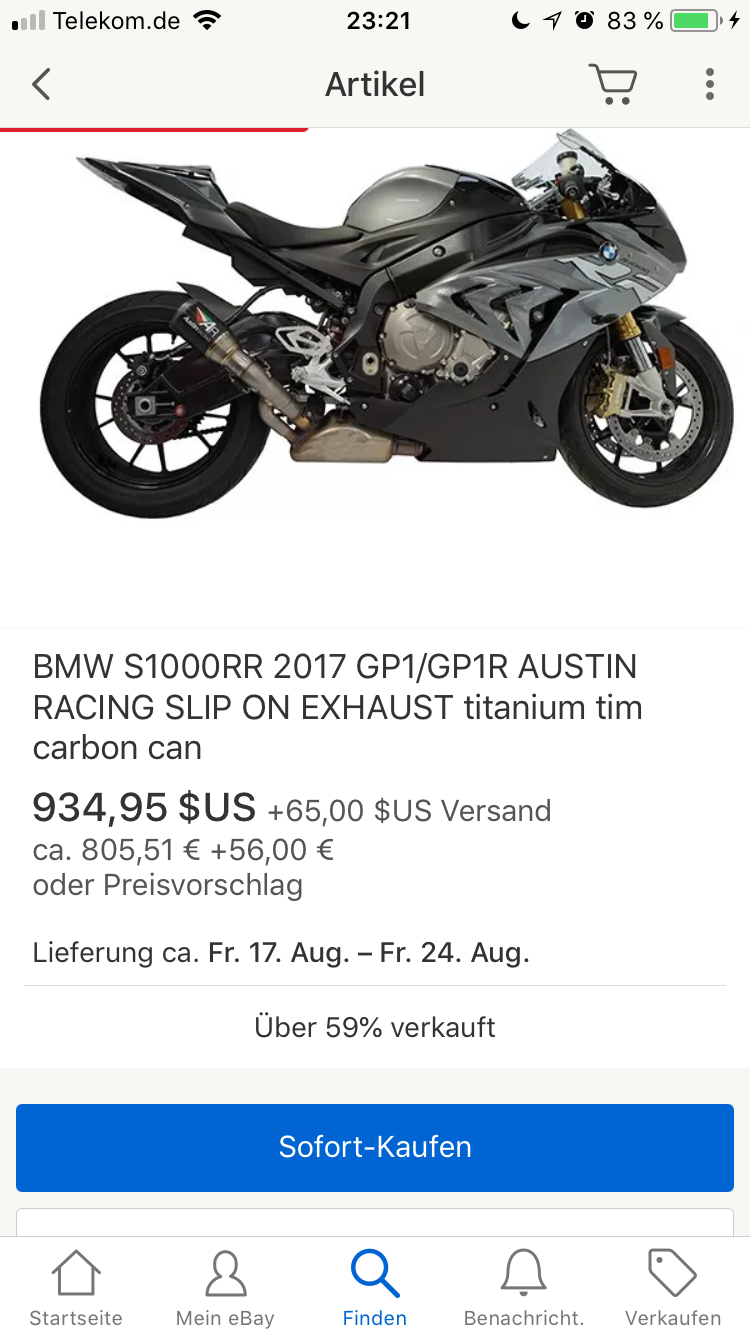Open the shopping cart
The image size is (750, 1334).
click(x=613, y=85)
